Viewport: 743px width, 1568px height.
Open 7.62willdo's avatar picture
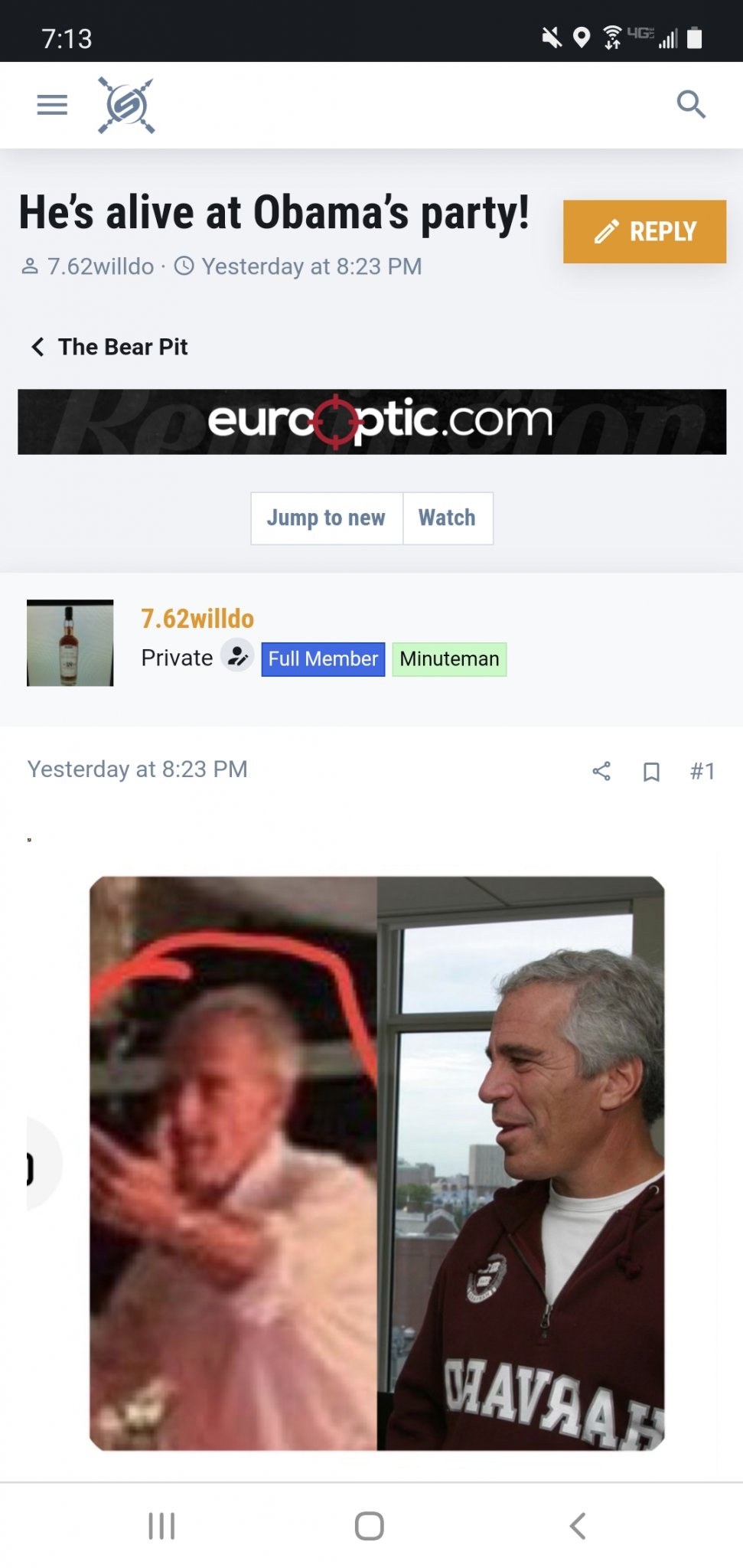(x=70, y=642)
